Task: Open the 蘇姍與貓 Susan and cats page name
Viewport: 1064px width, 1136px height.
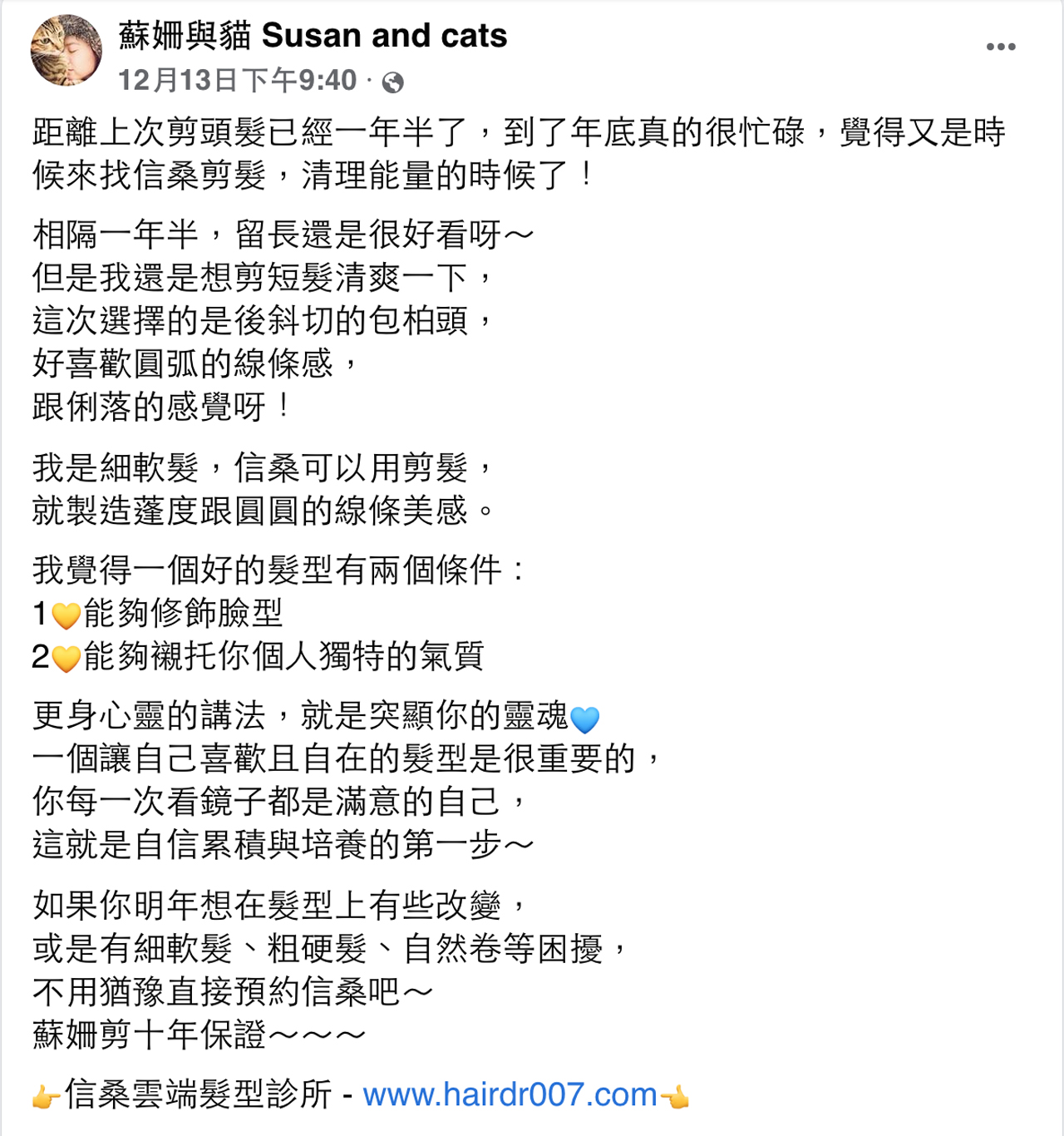Action: coord(313,36)
